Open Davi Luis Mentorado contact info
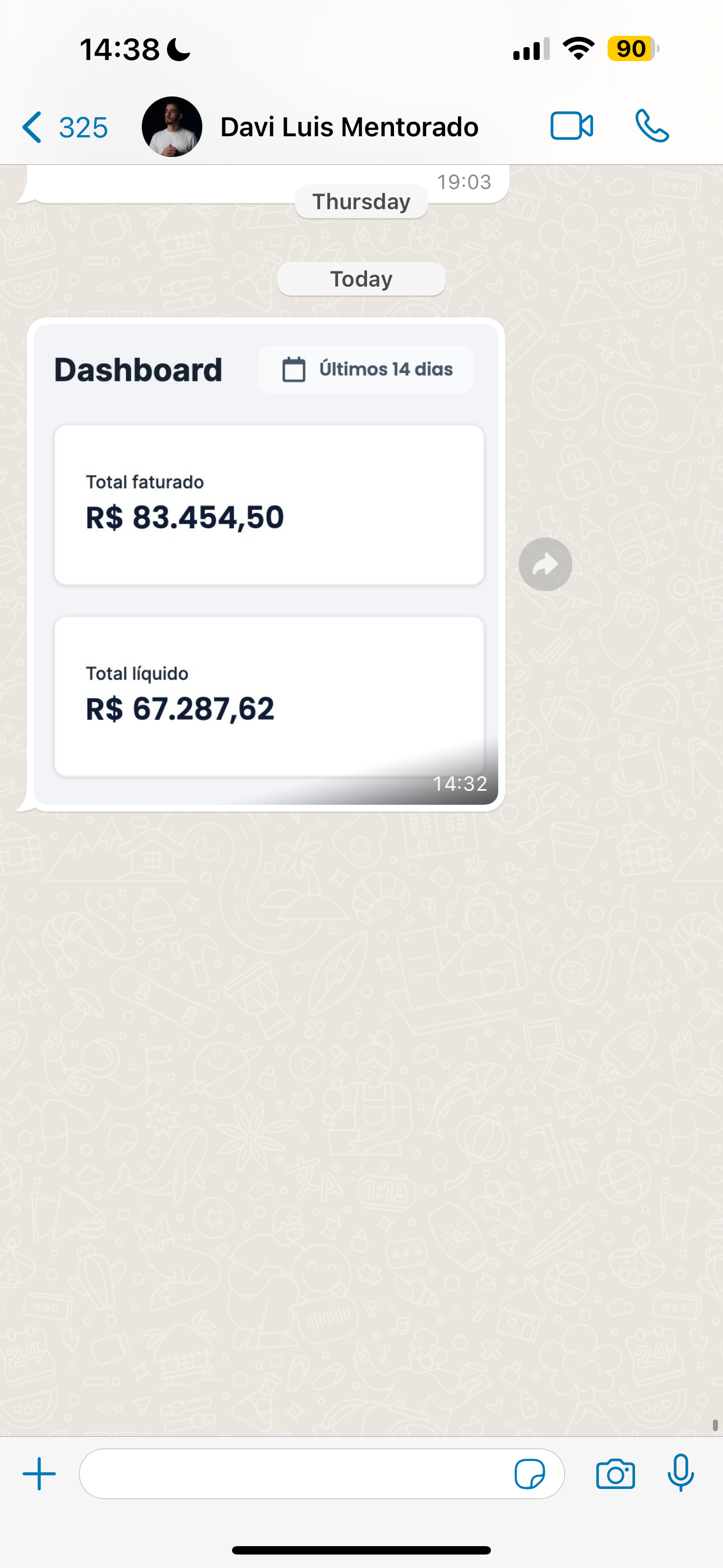Image resolution: width=723 pixels, height=1568 pixels. click(349, 127)
